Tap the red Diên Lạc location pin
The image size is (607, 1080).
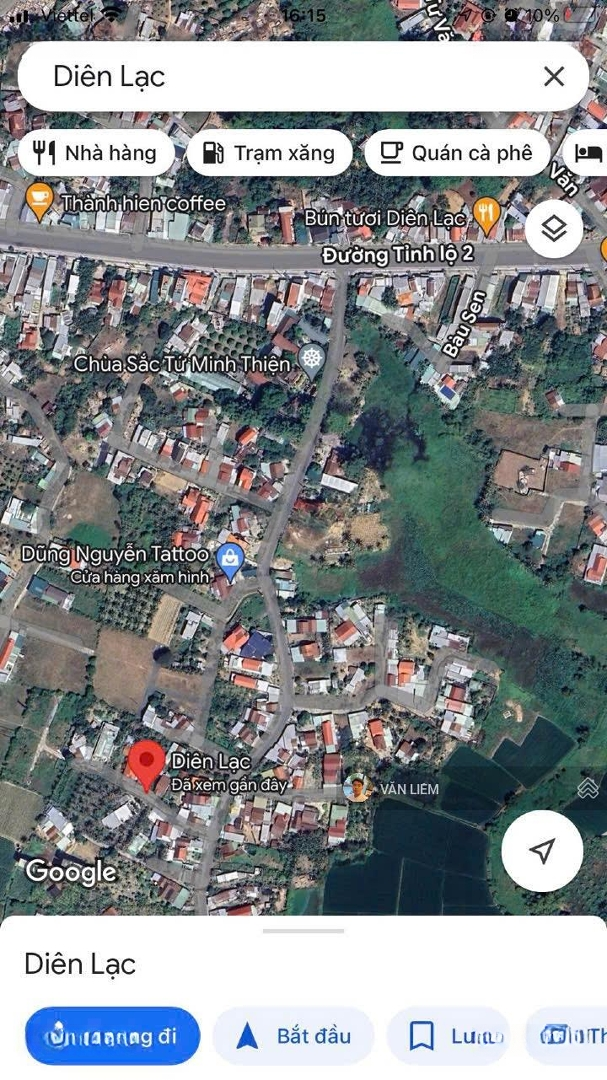147,765
